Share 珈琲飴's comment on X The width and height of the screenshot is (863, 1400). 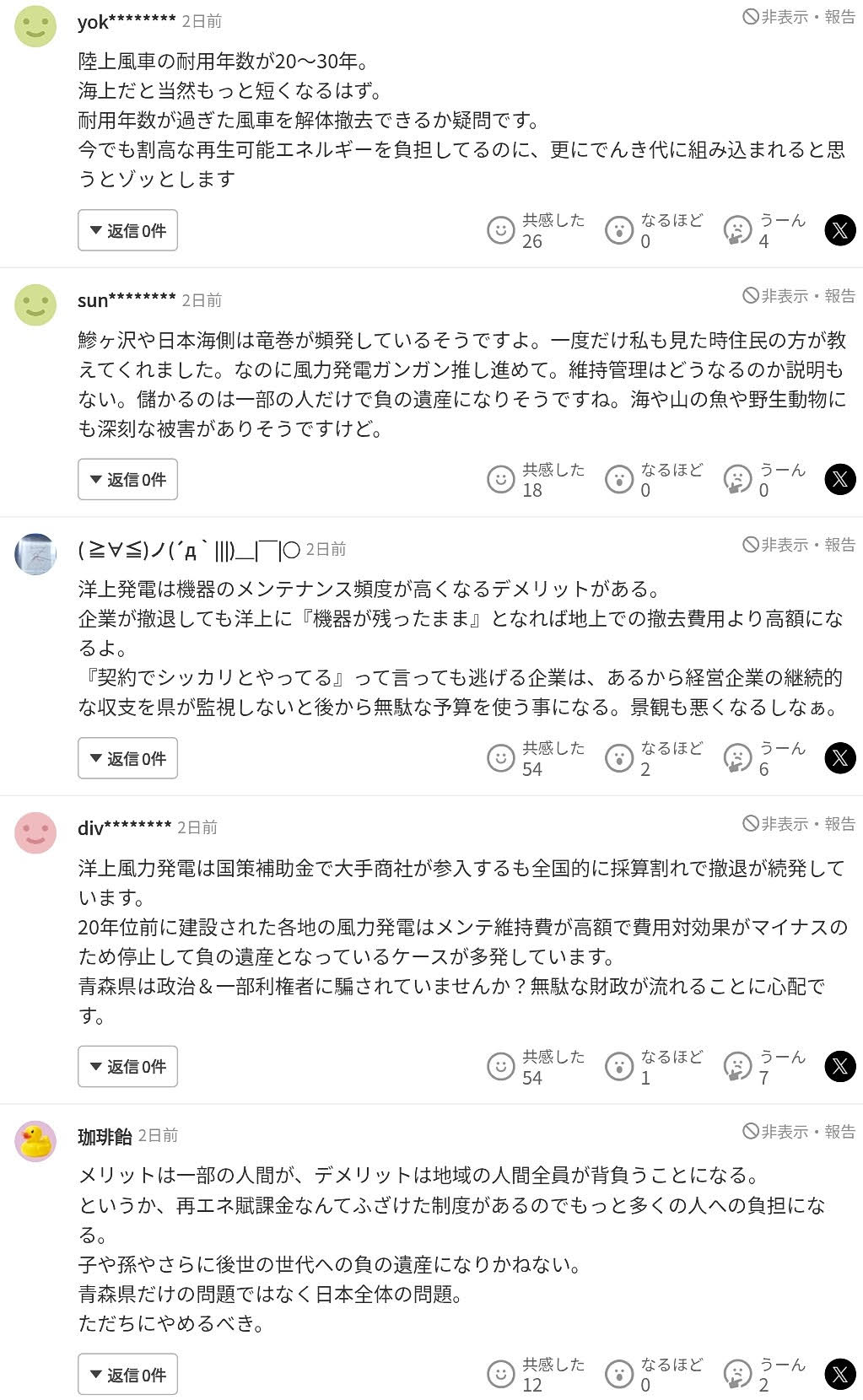[839, 1374]
